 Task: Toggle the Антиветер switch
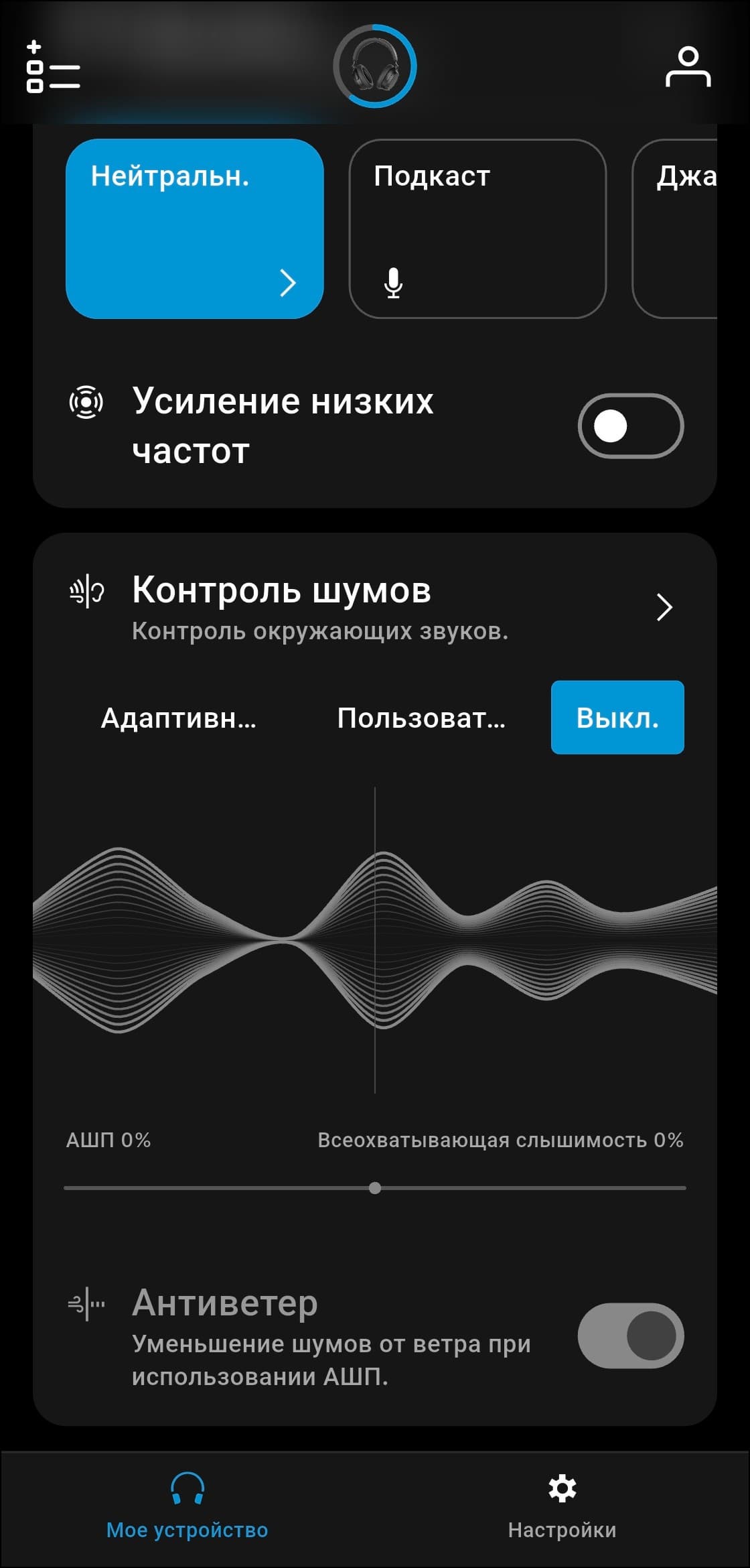coord(630,1335)
